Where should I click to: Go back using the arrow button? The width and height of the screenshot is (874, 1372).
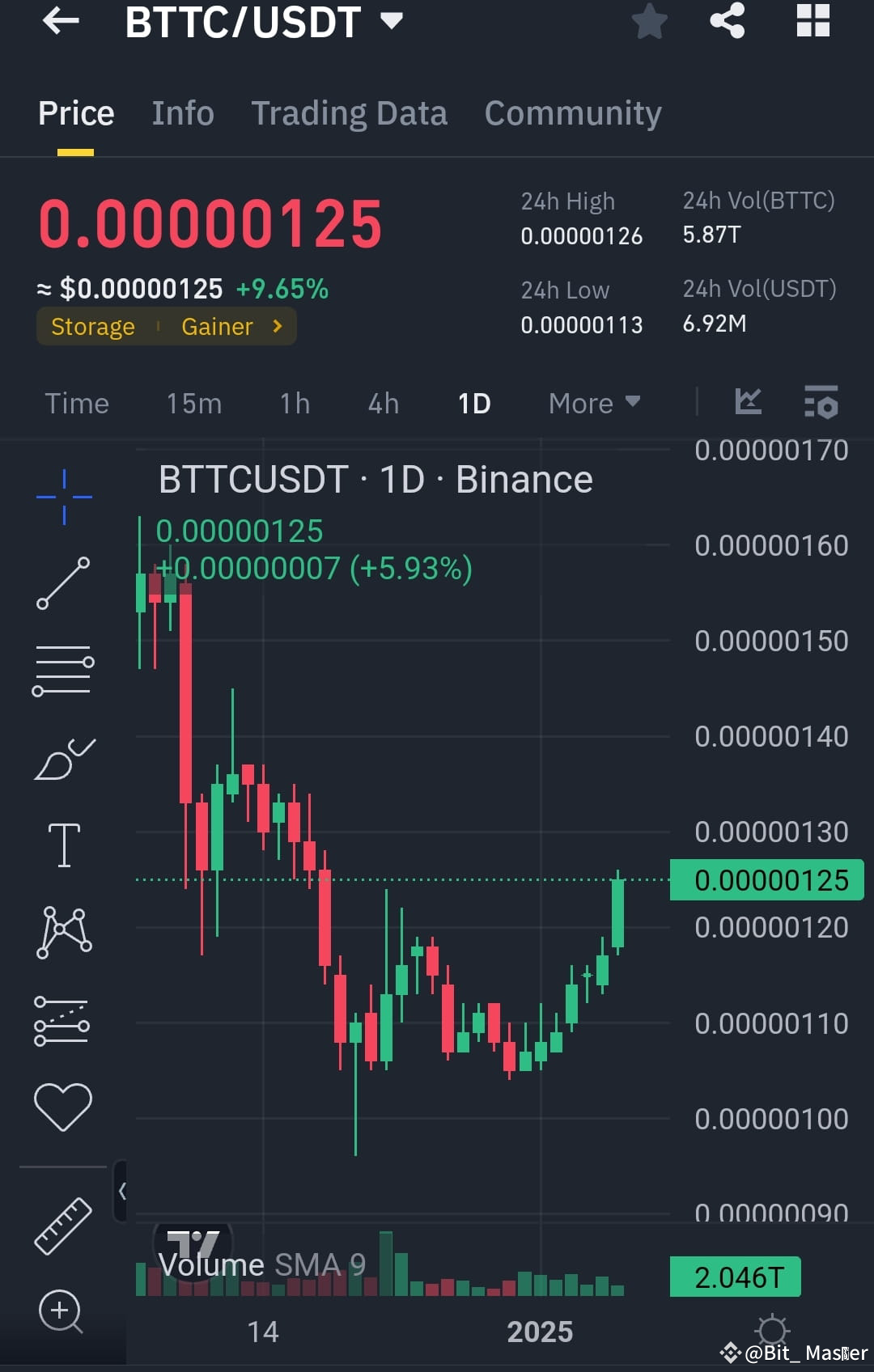pos(59,22)
